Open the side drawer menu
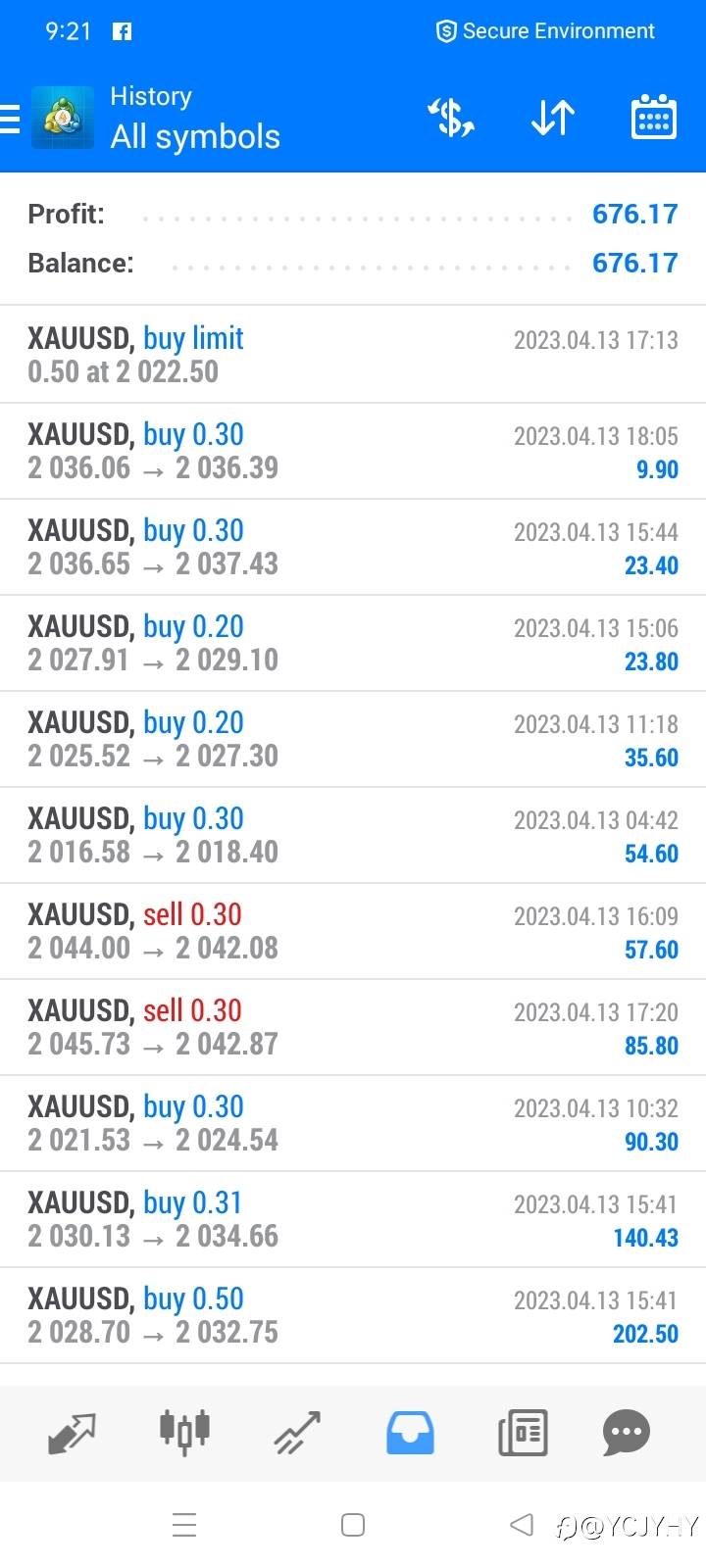Image resolution: width=706 pixels, height=1568 pixels. tap(12, 119)
